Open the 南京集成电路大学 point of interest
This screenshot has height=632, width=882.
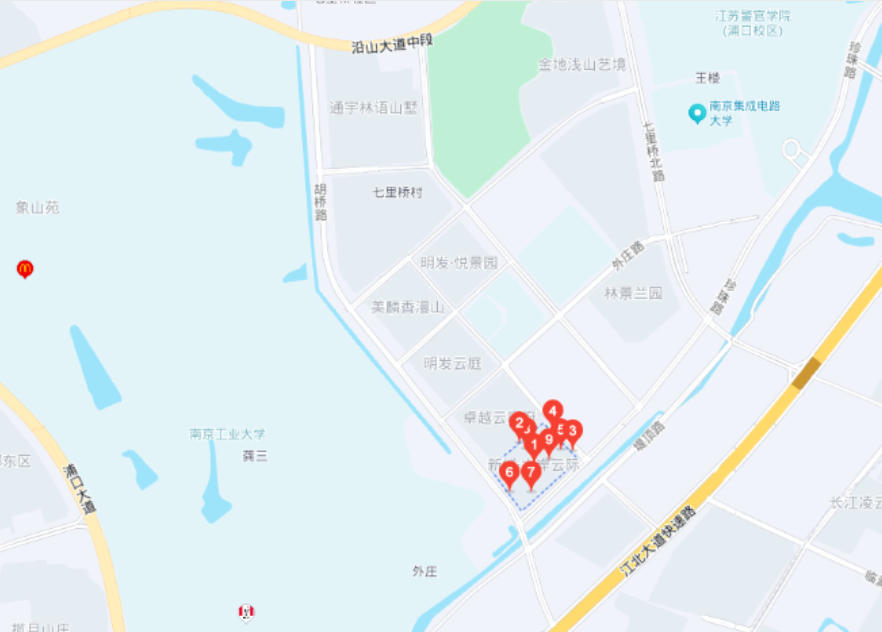697,113
